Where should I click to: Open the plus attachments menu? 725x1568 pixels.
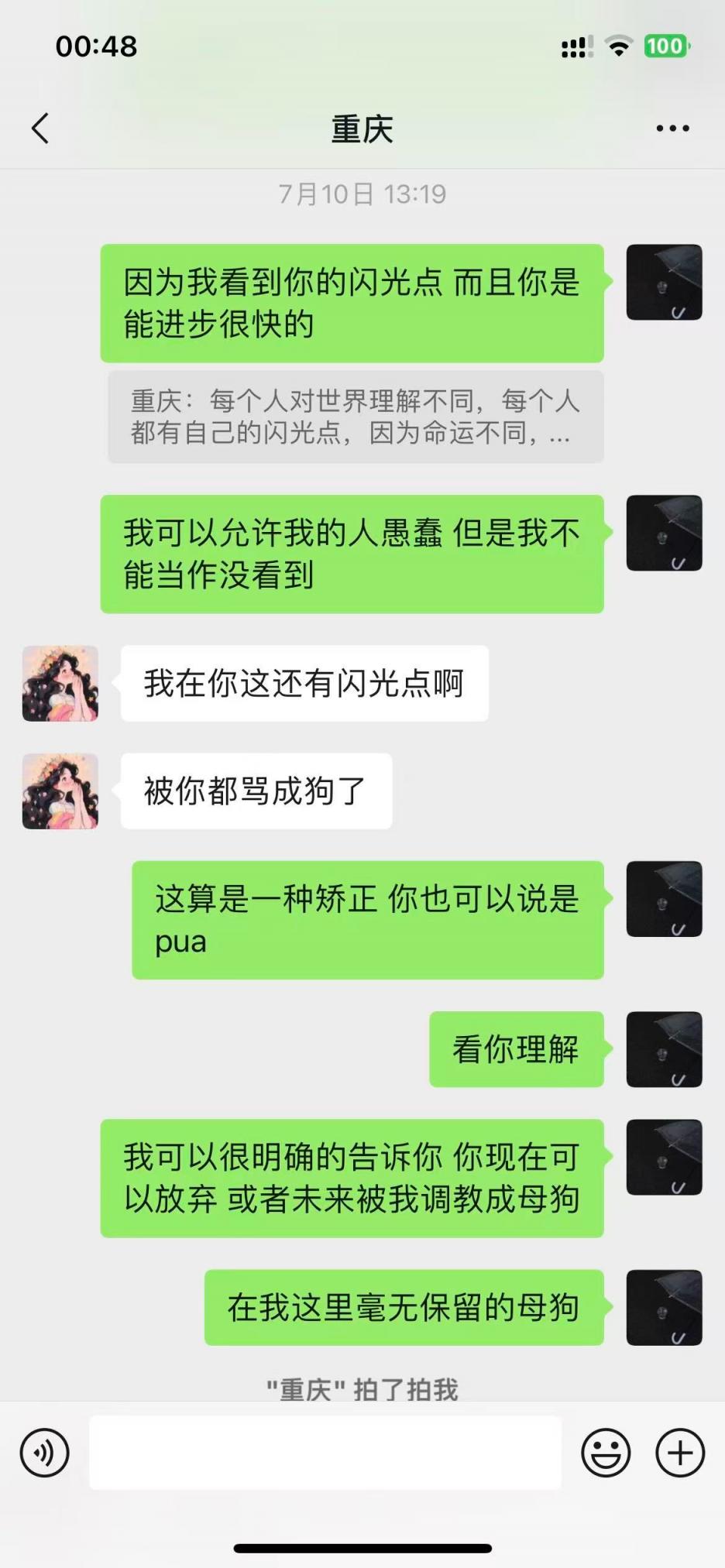(x=680, y=1453)
